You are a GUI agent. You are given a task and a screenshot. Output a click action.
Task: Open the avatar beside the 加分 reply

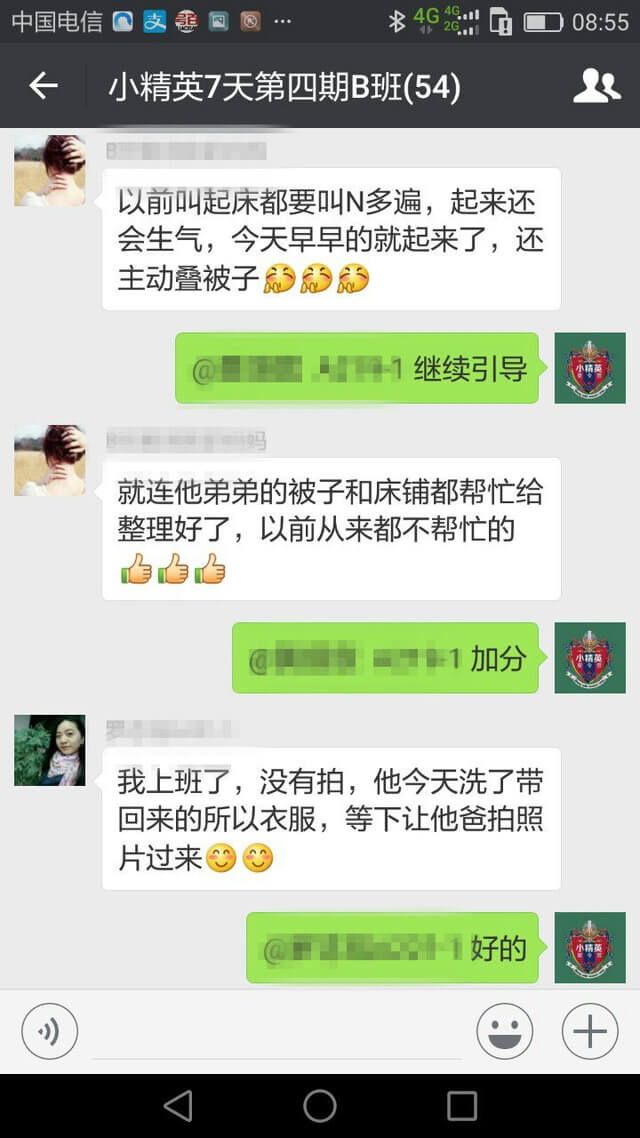pyautogui.click(x=590, y=658)
